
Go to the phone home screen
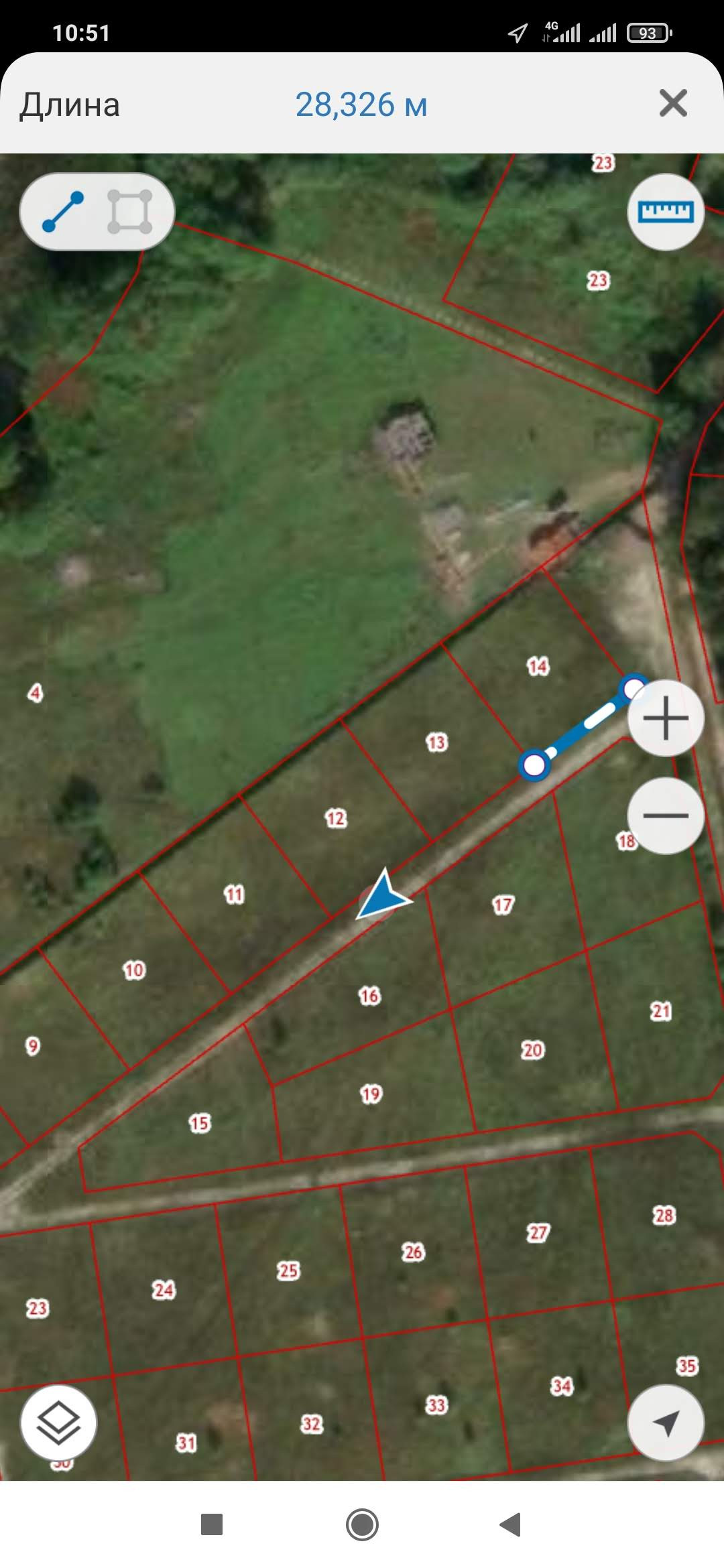click(x=362, y=1524)
